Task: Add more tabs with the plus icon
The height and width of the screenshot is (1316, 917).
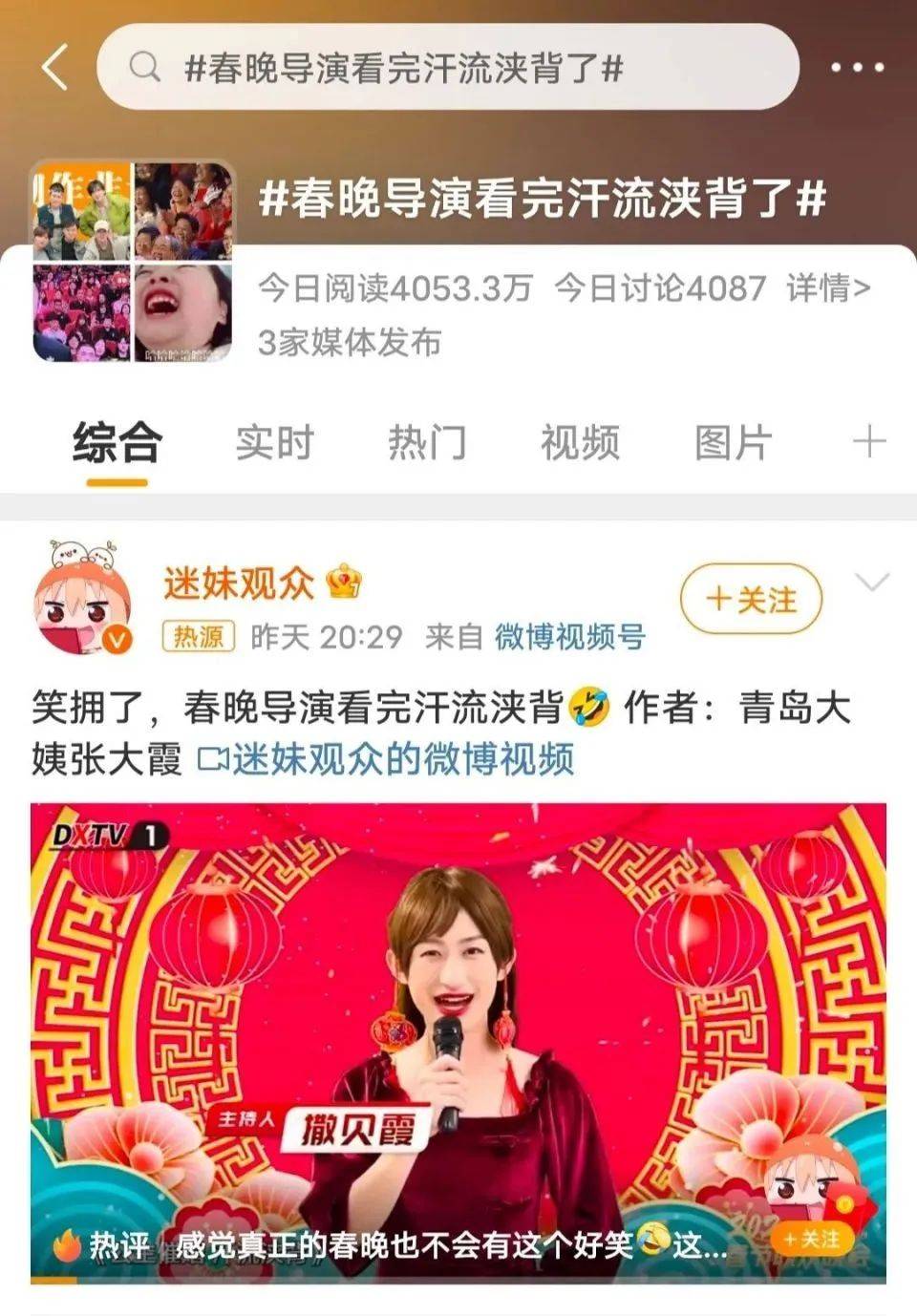Action: click(868, 442)
